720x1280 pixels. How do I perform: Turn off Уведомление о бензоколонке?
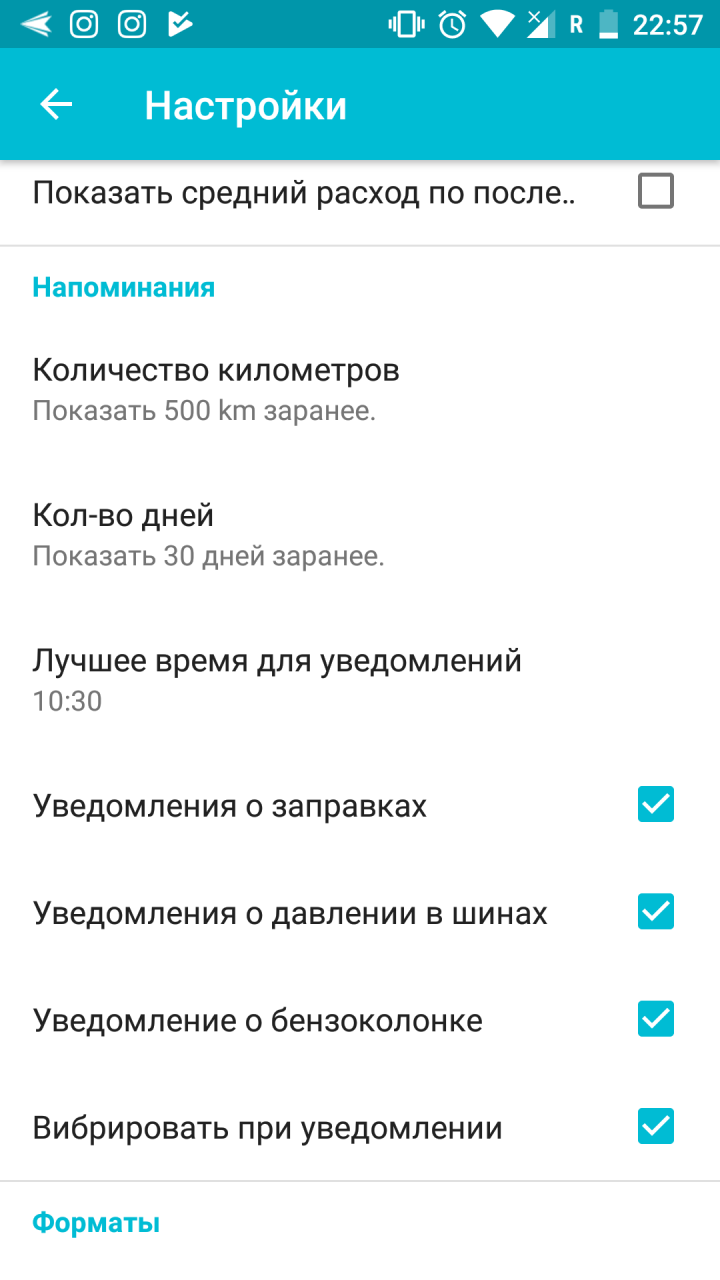[656, 1019]
